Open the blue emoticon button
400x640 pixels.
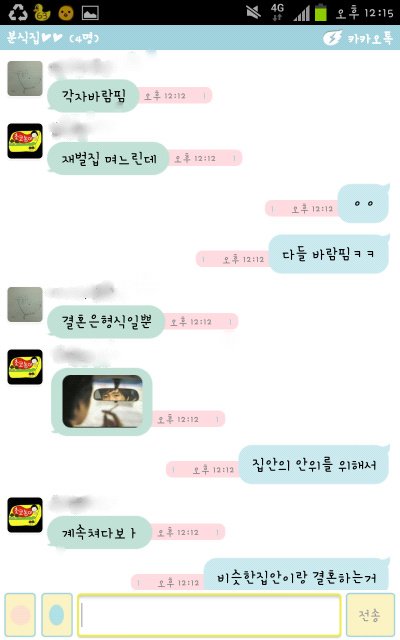57,615
